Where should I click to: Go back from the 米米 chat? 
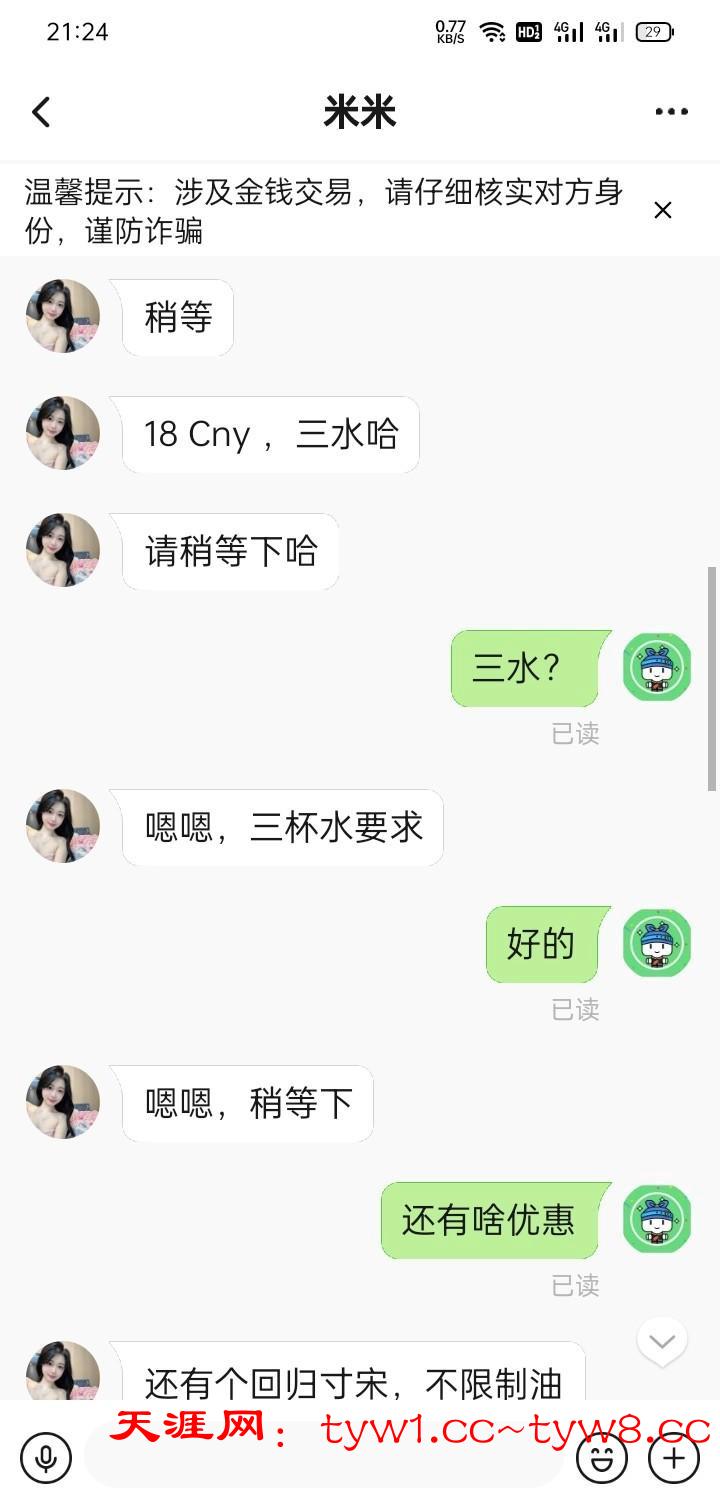(x=41, y=112)
